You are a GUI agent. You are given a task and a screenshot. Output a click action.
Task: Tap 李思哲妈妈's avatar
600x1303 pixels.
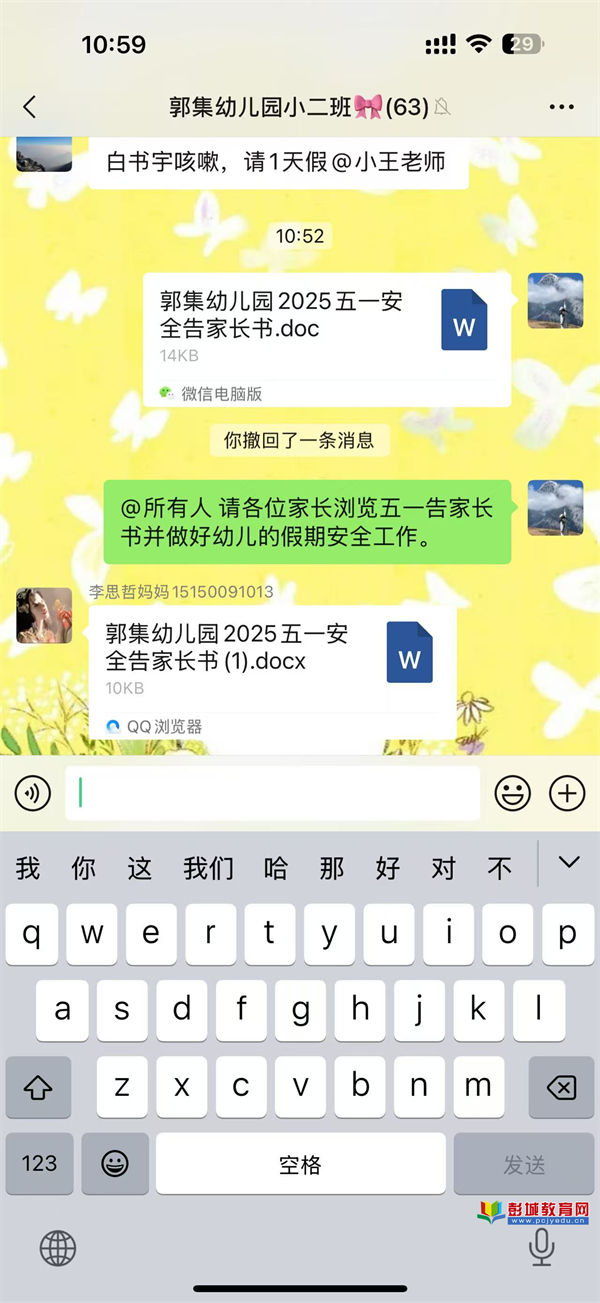pos(44,615)
